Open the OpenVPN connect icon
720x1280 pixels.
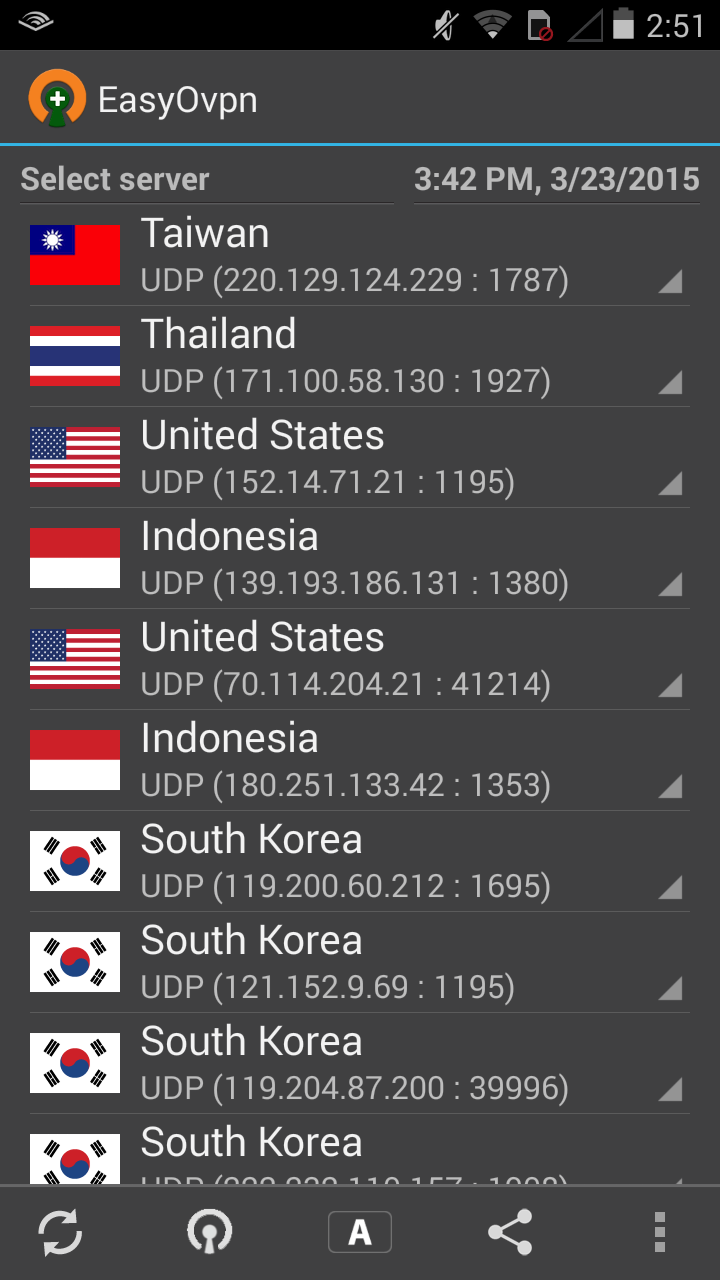210,1232
